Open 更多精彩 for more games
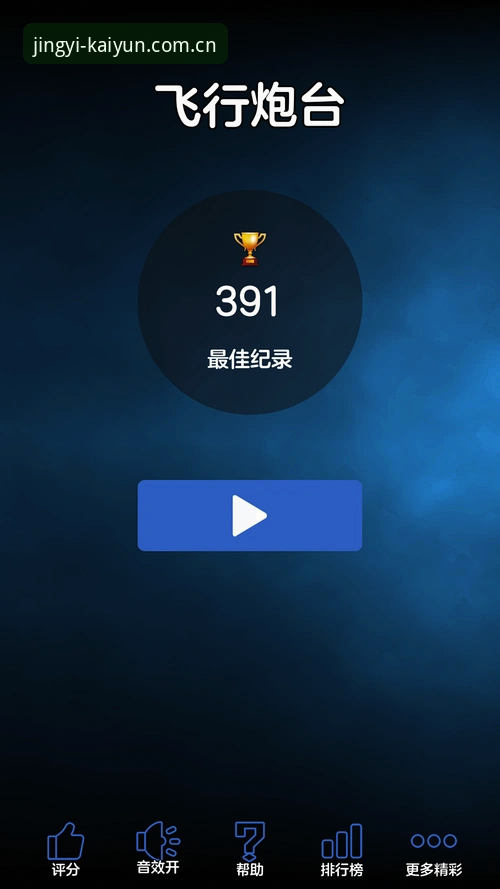The height and width of the screenshot is (889, 500). pyautogui.click(x=434, y=854)
